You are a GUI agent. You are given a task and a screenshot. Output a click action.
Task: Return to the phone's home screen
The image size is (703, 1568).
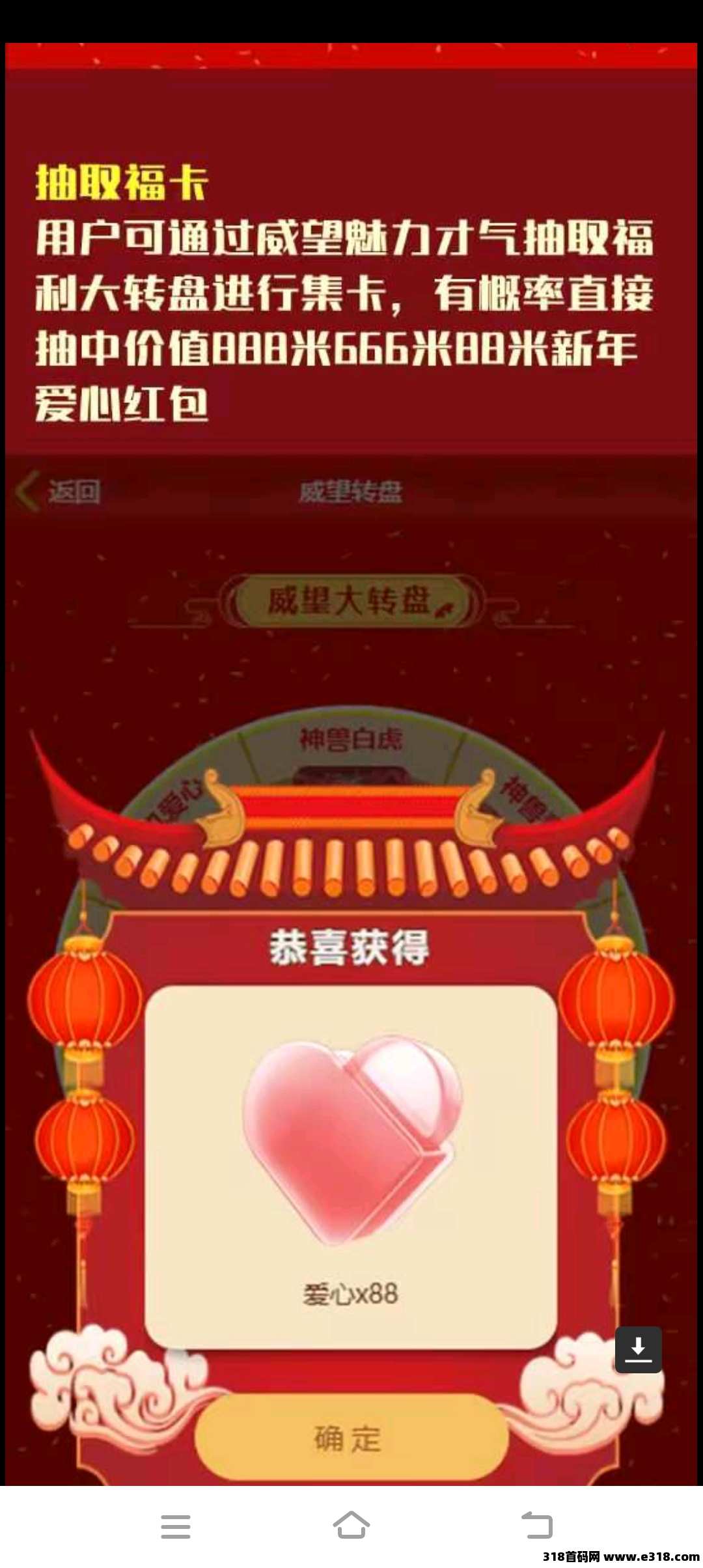click(x=351, y=1526)
